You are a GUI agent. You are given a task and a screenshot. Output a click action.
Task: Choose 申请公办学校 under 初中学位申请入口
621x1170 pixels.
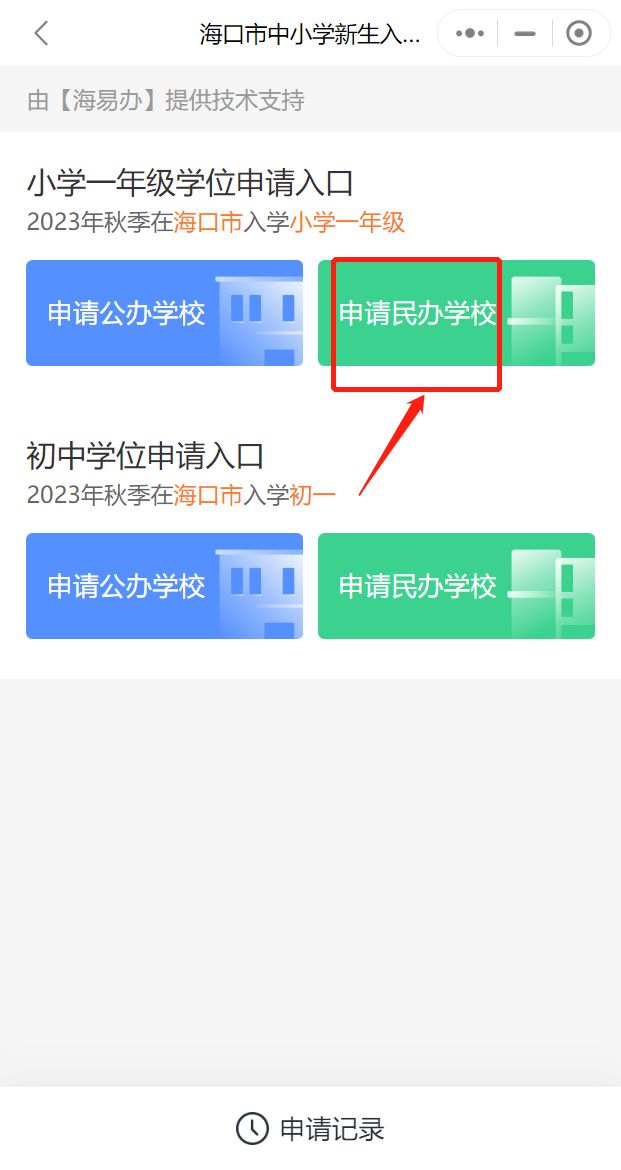click(x=164, y=585)
